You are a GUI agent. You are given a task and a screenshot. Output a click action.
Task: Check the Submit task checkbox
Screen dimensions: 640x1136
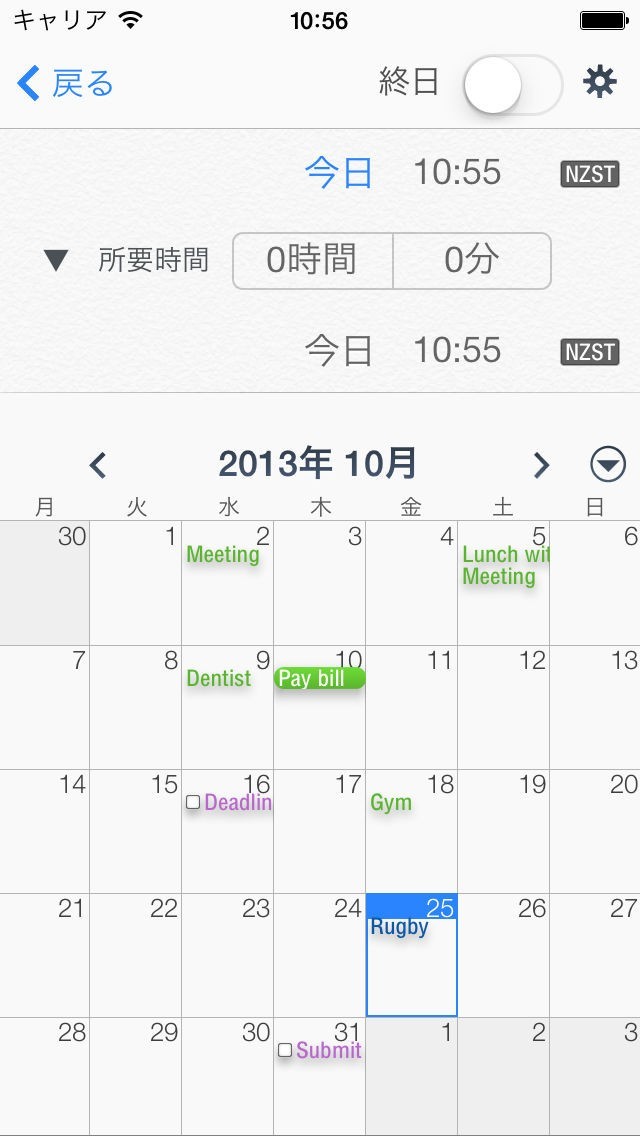coord(285,1051)
